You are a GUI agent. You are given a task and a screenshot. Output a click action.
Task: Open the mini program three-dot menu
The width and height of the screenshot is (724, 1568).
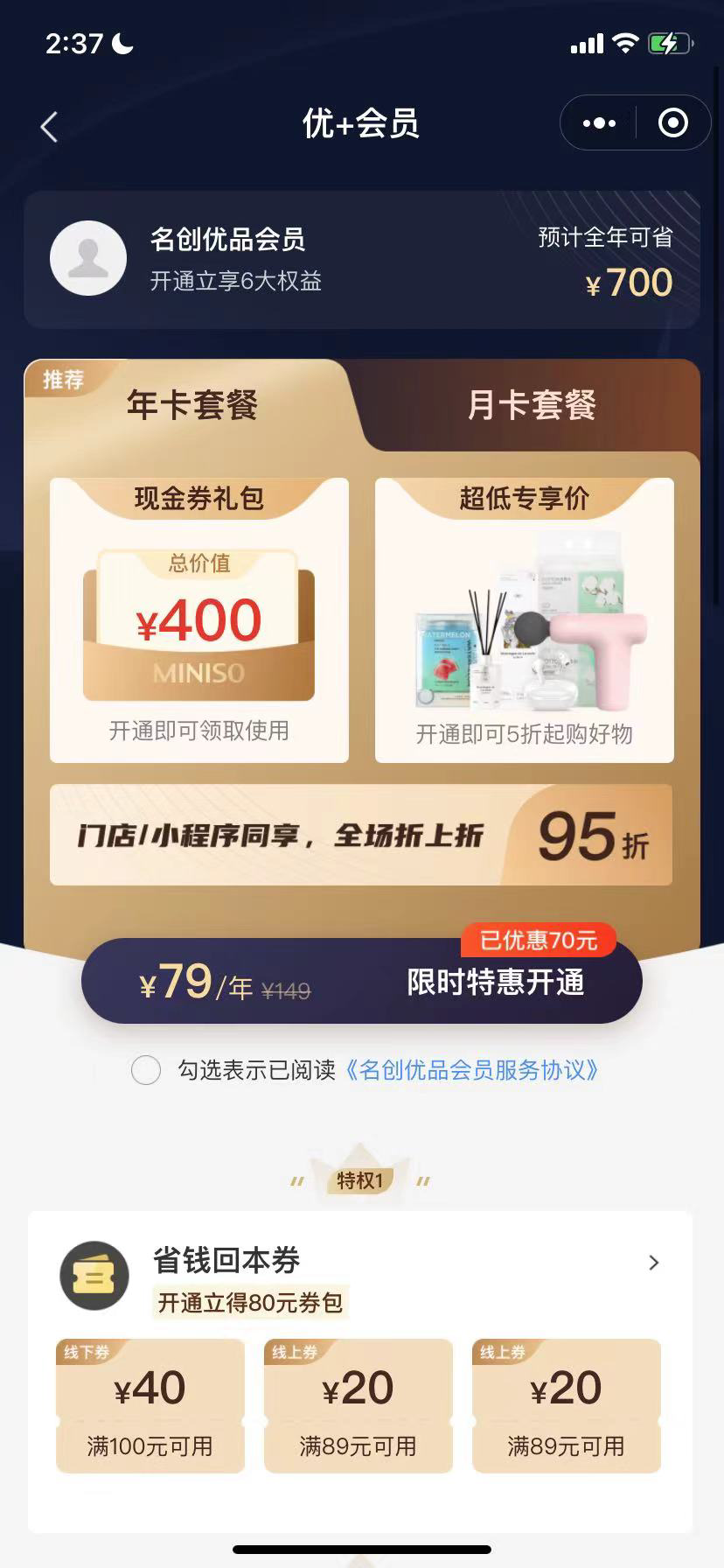(x=599, y=123)
